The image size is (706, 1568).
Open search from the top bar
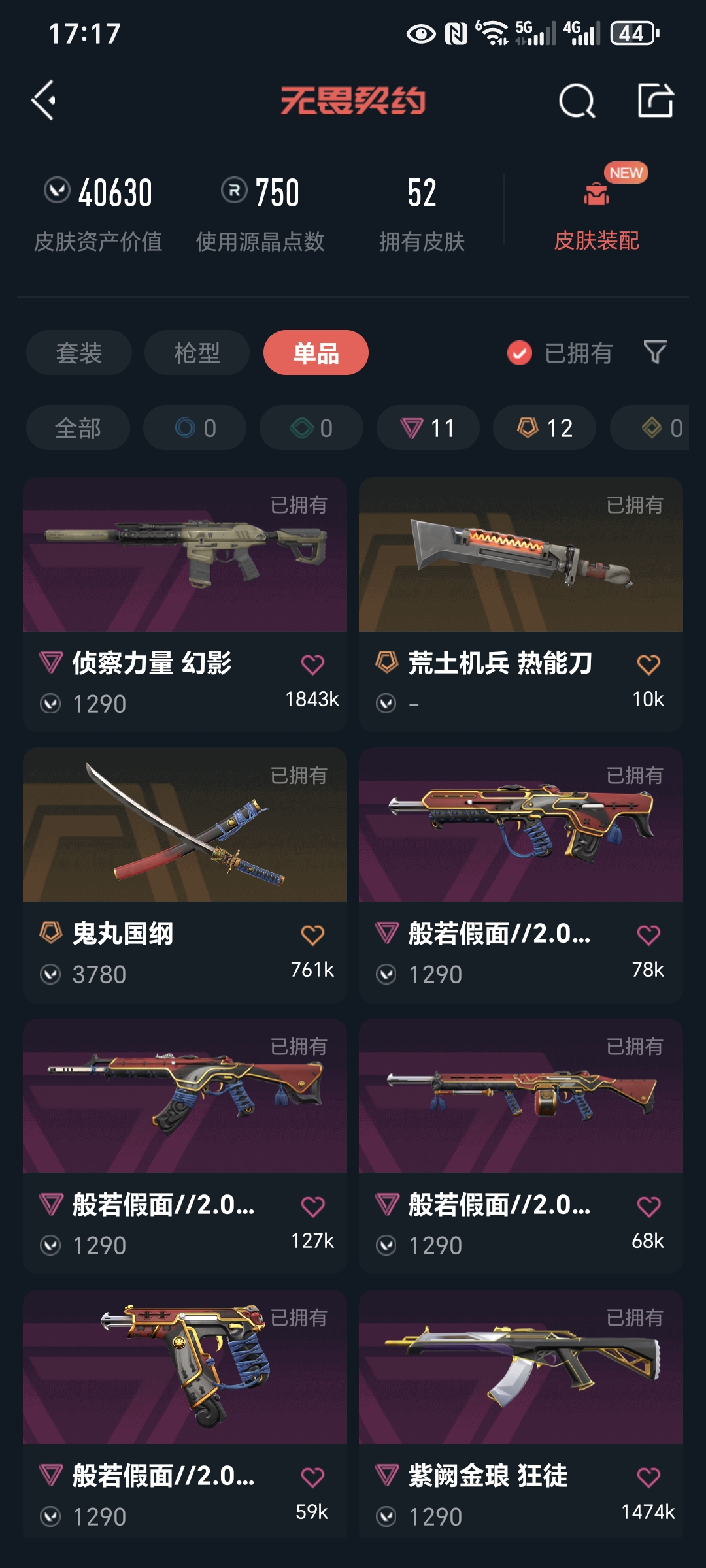575,102
